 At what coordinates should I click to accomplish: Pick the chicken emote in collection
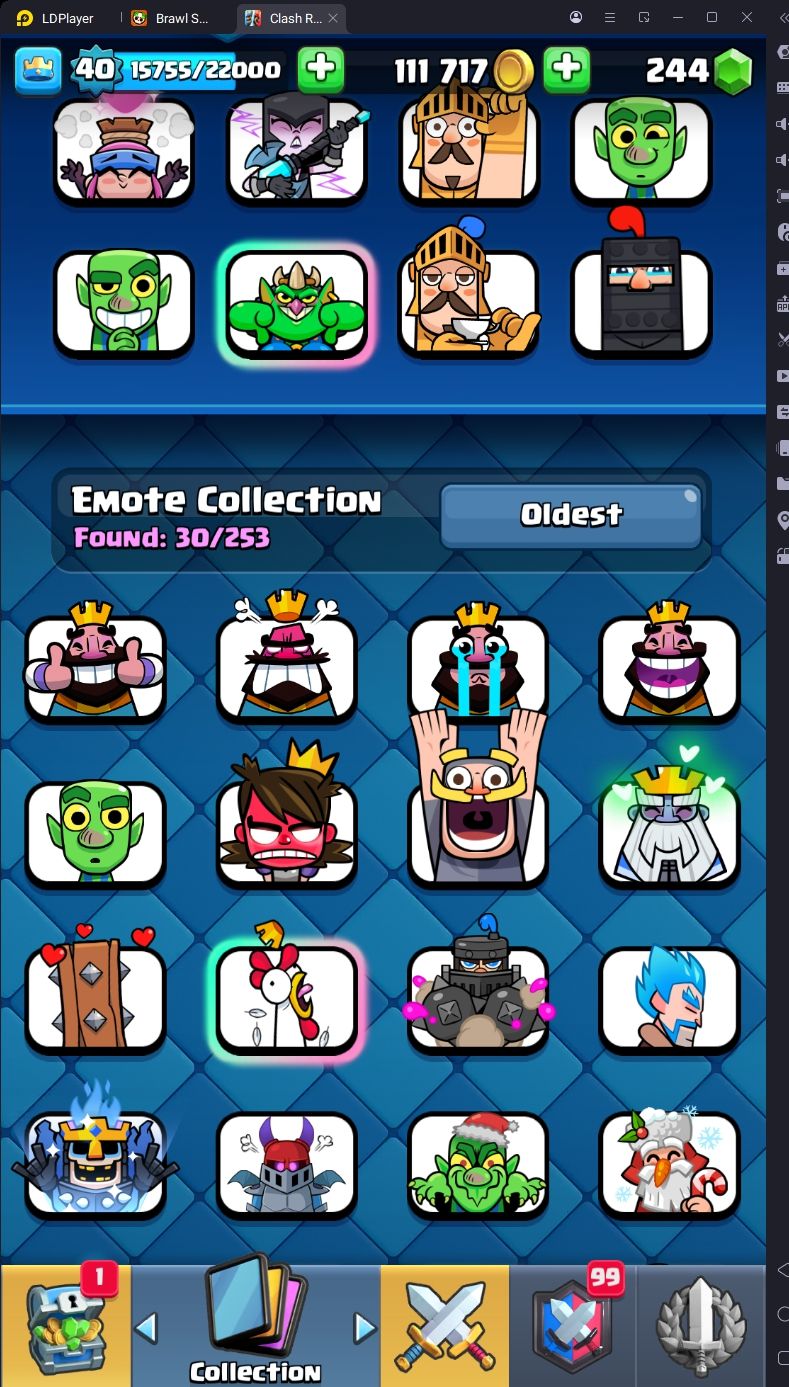pyautogui.click(x=287, y=997)
